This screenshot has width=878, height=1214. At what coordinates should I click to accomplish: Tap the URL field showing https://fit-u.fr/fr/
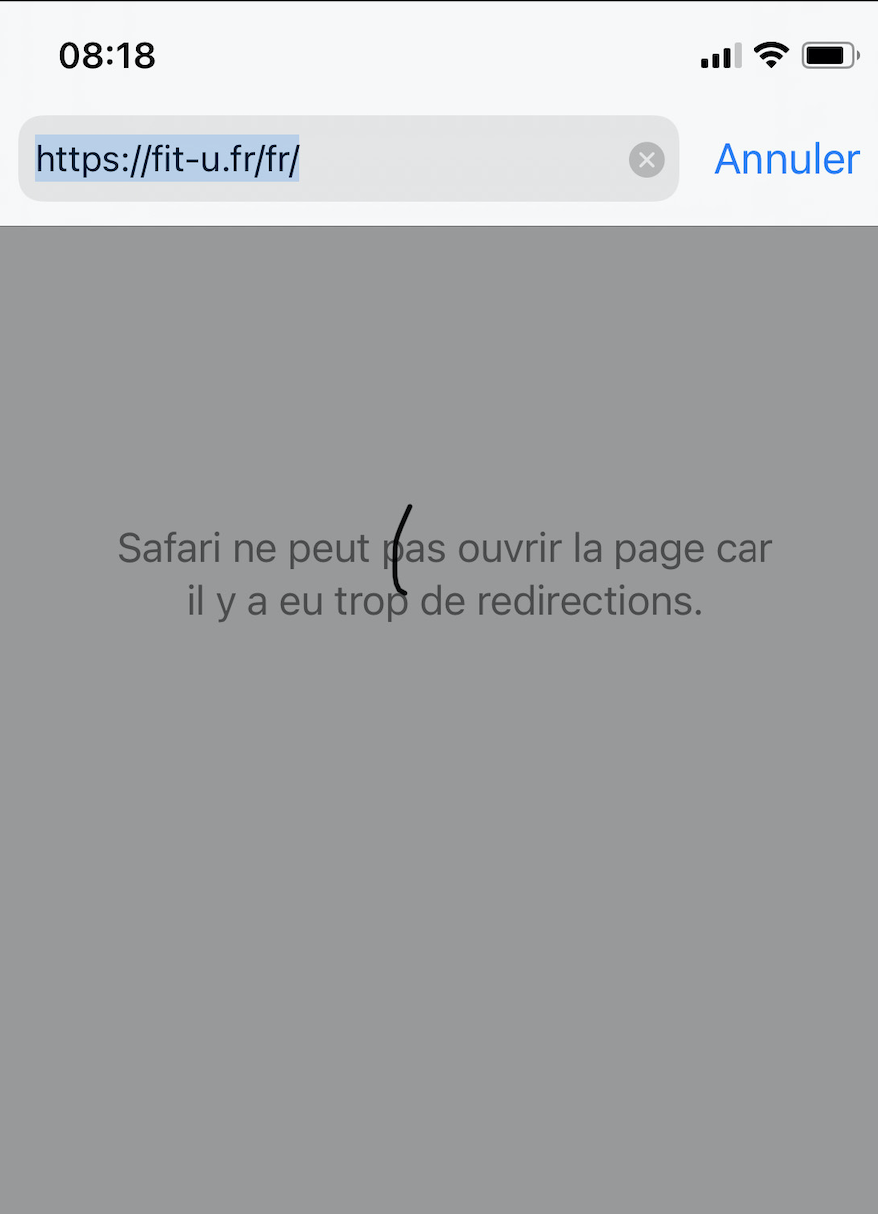[x=320, y=159]
